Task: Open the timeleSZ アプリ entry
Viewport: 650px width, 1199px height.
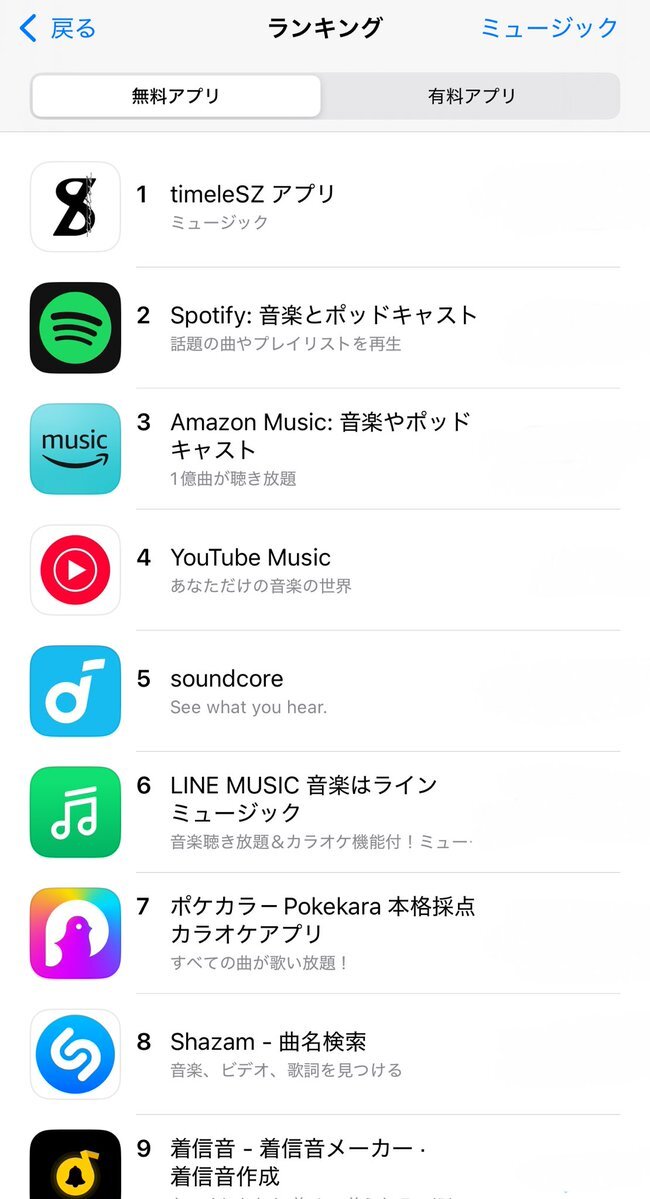Action: point(325,206)
